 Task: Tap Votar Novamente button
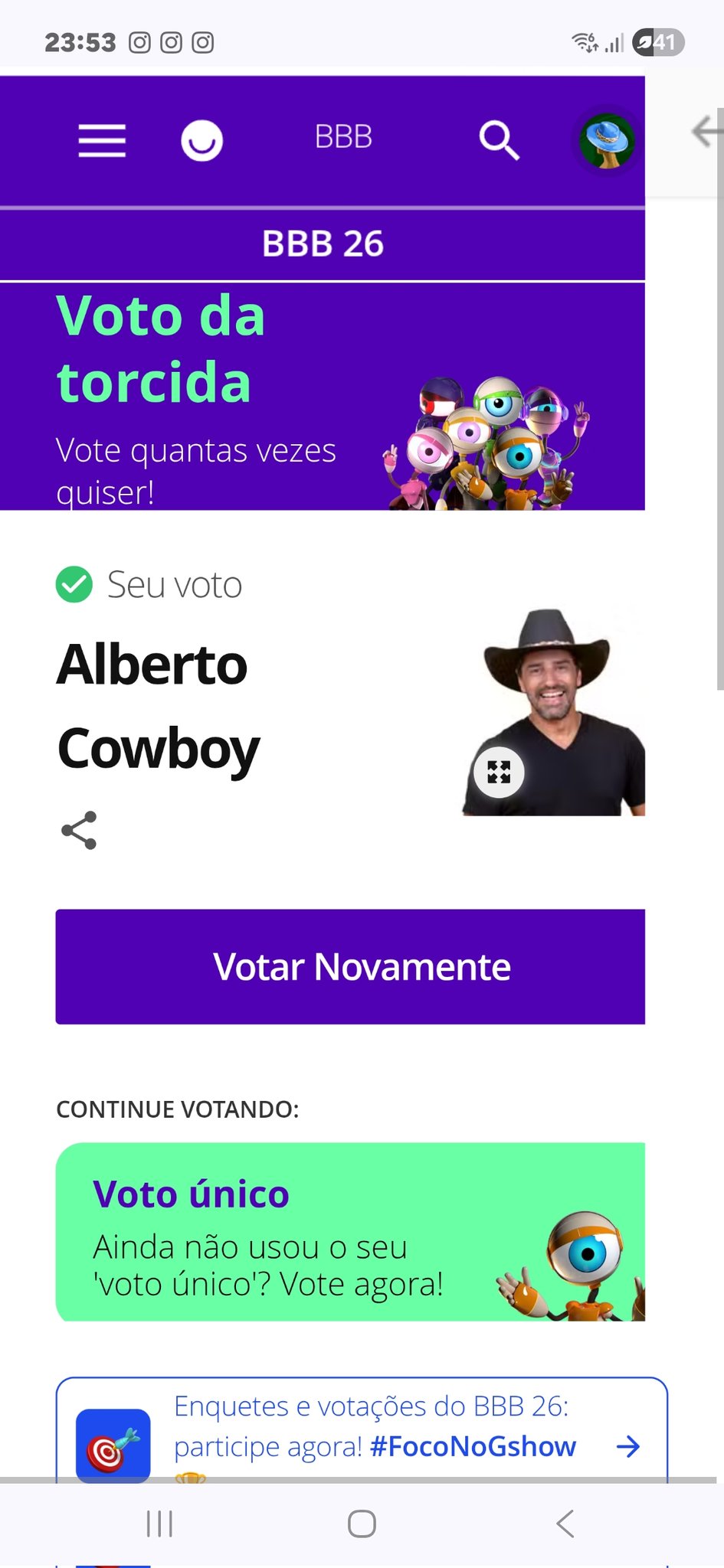350,966
